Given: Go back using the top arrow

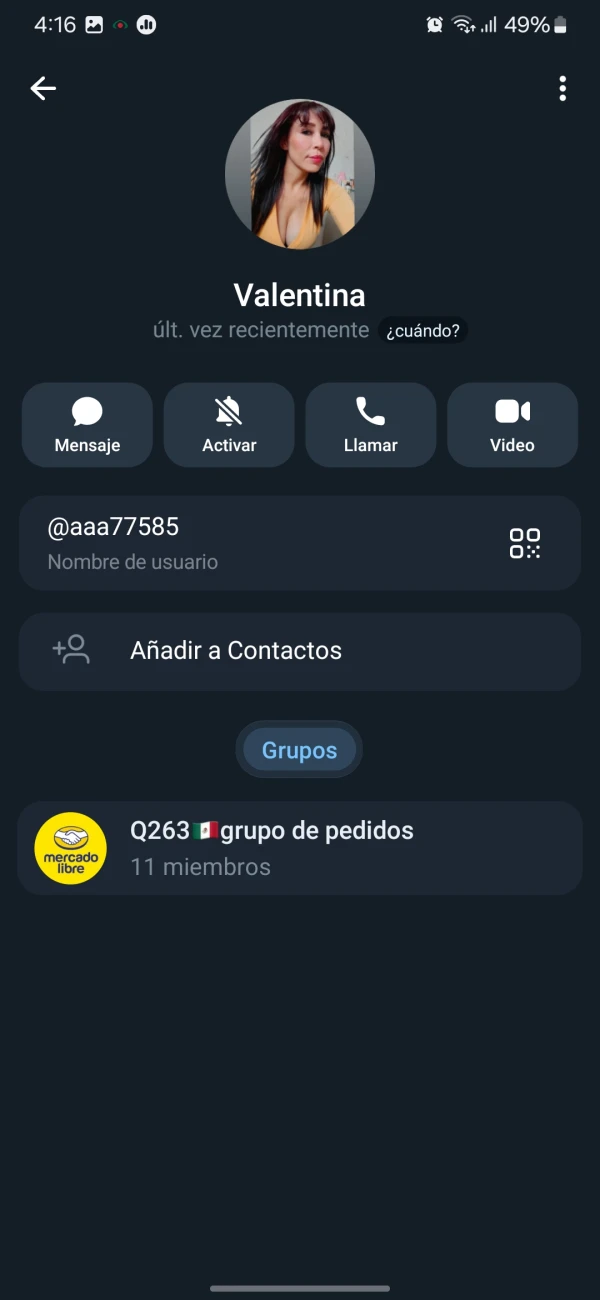Looking at the screenshot, I should point(43,89).
